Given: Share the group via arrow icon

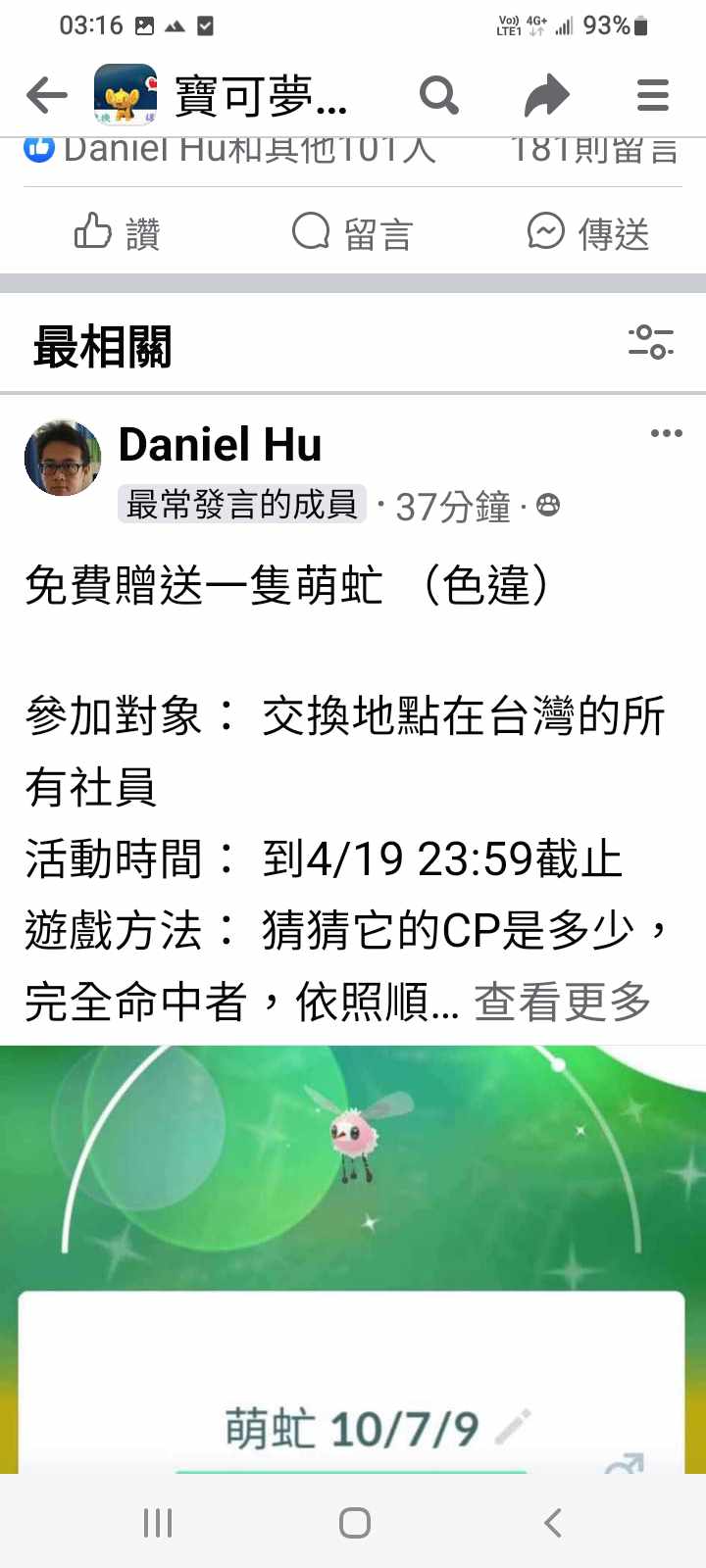Looking at the screenshot, I should (x=546, y=95).
